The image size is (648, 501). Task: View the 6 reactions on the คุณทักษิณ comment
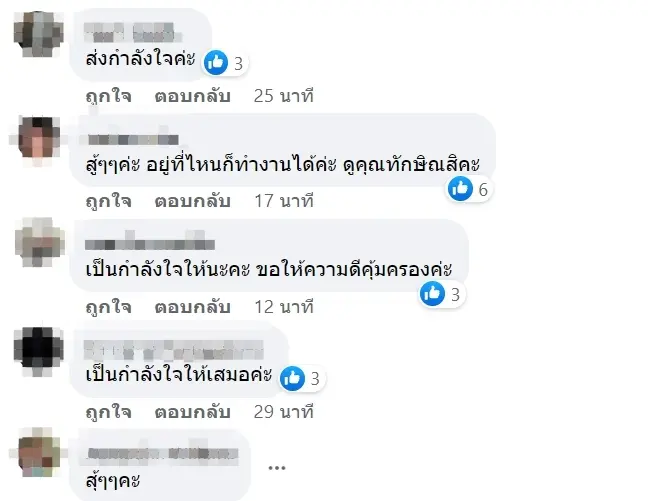pos(469,188)
